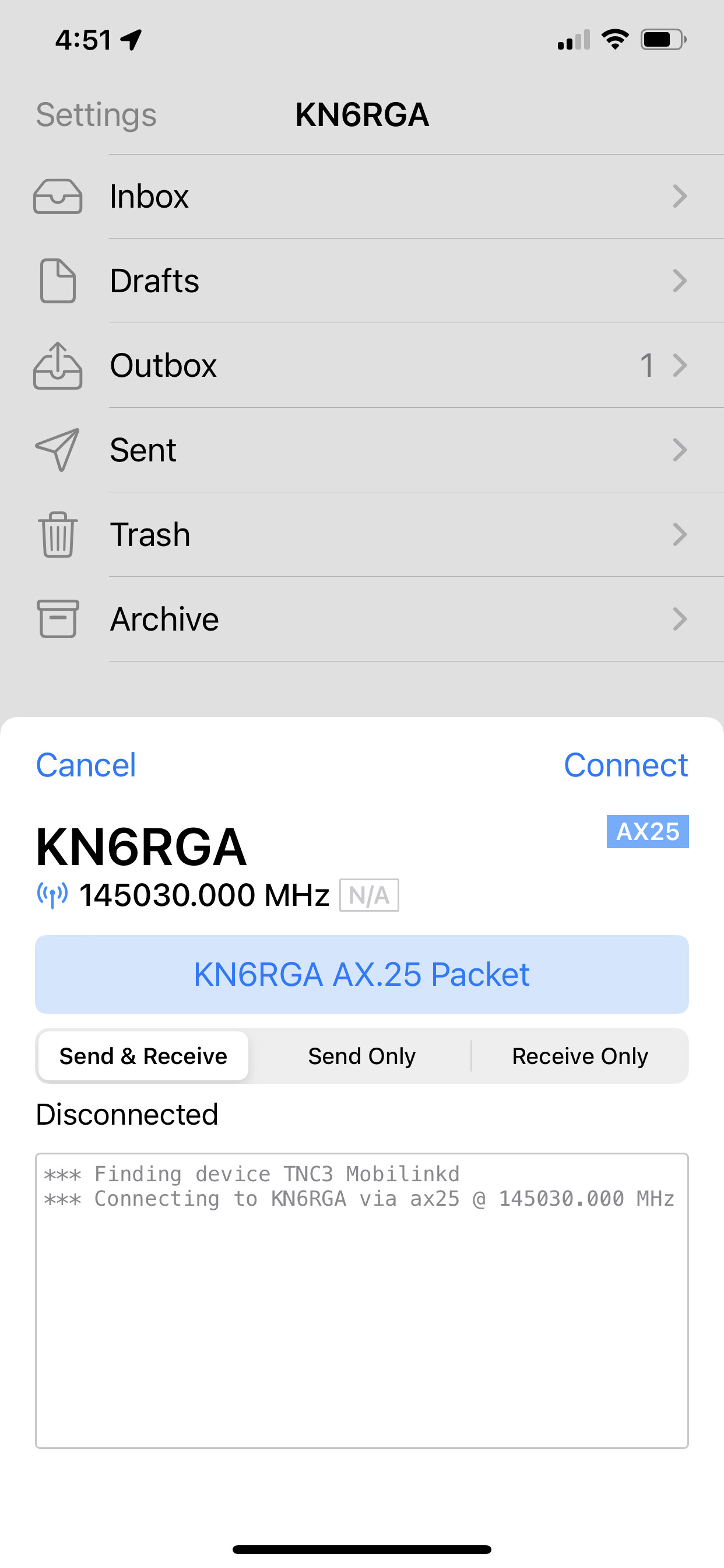Switch to the Send Only mode

[x=361, y=1056]
